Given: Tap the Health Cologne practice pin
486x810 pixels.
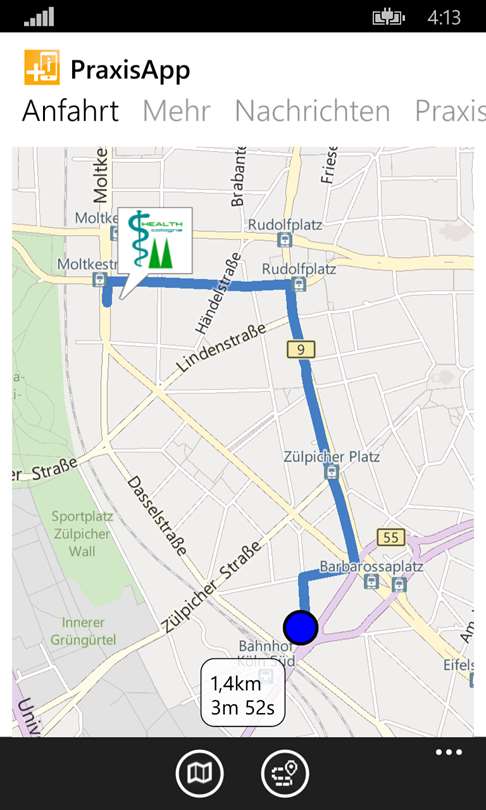Looking at the screenshot, I should 155,241.
